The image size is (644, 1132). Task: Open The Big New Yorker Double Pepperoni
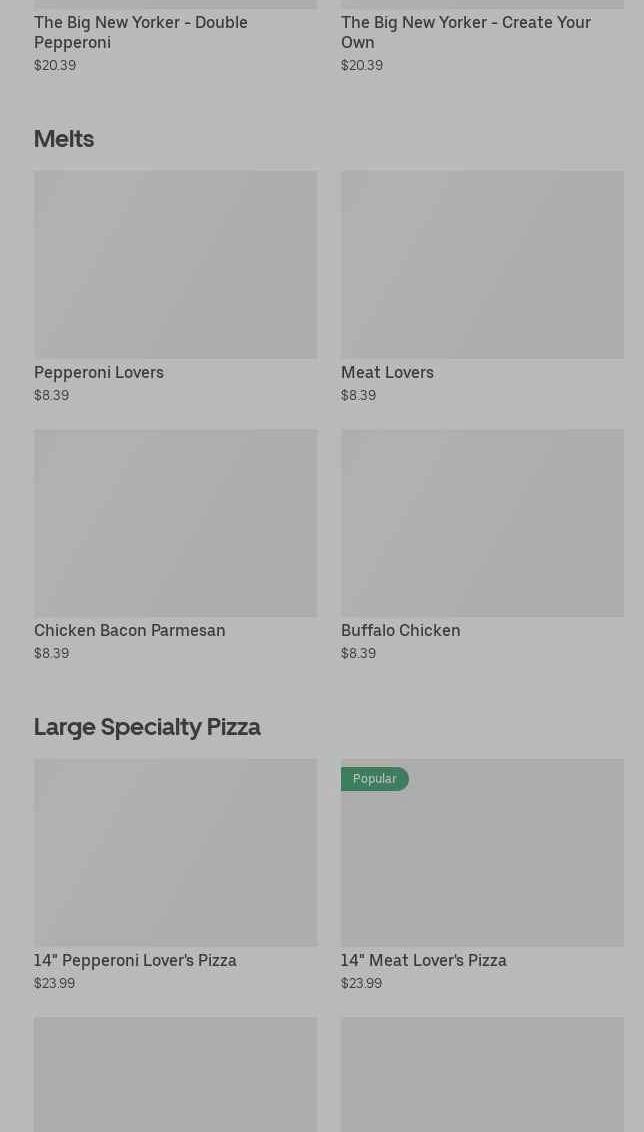coord(141,32)
